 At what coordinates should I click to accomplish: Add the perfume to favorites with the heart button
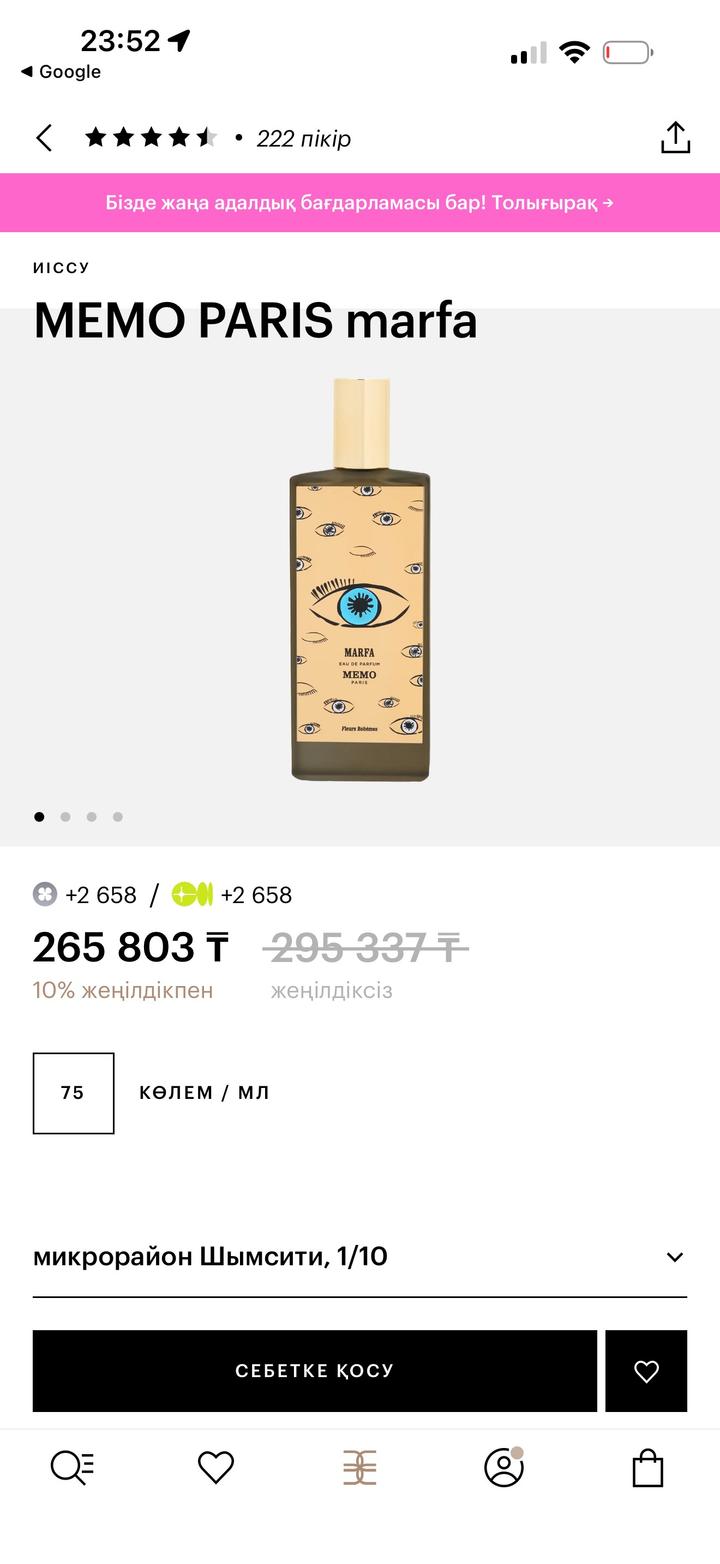[x=646, y=1371]
